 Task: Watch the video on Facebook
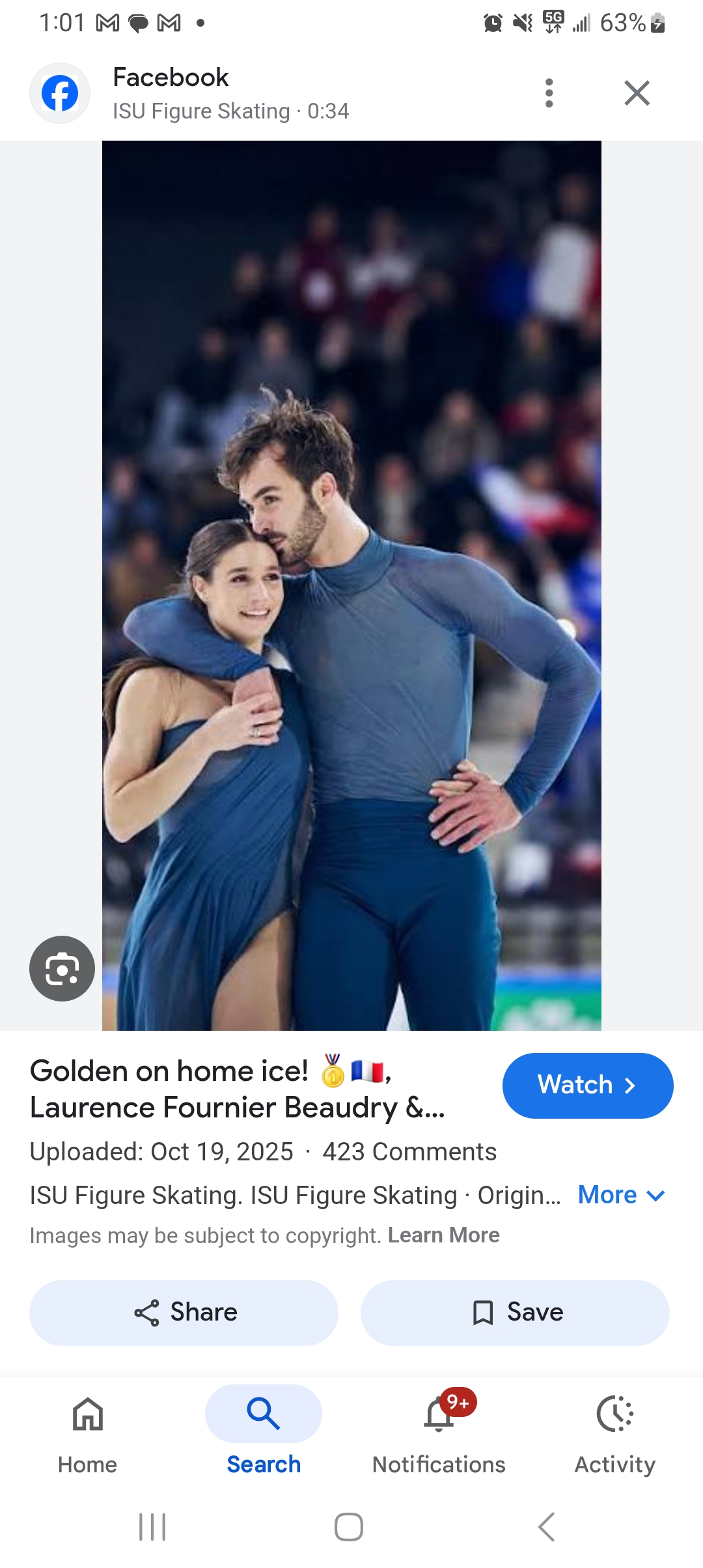587,1085
